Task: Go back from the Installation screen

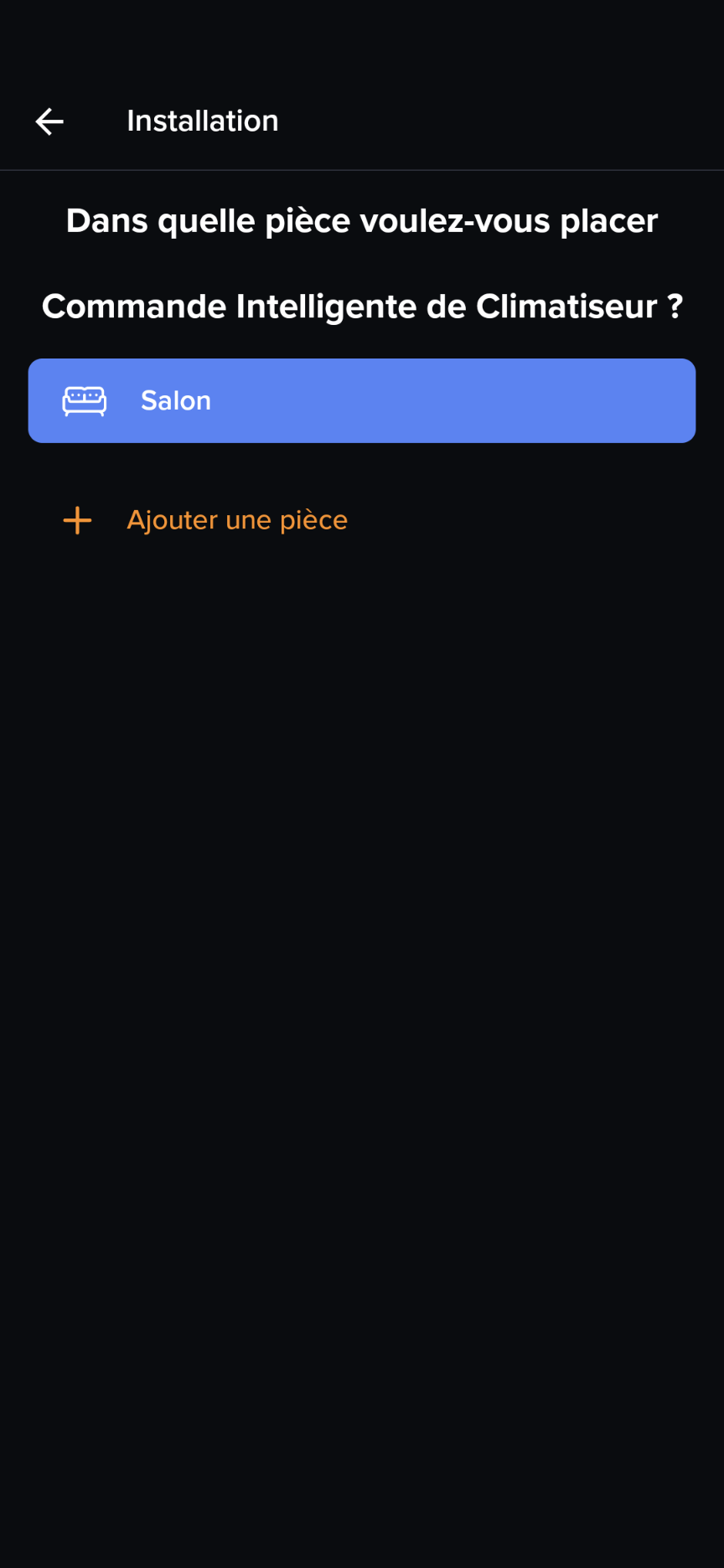Action: coord(49,121)
